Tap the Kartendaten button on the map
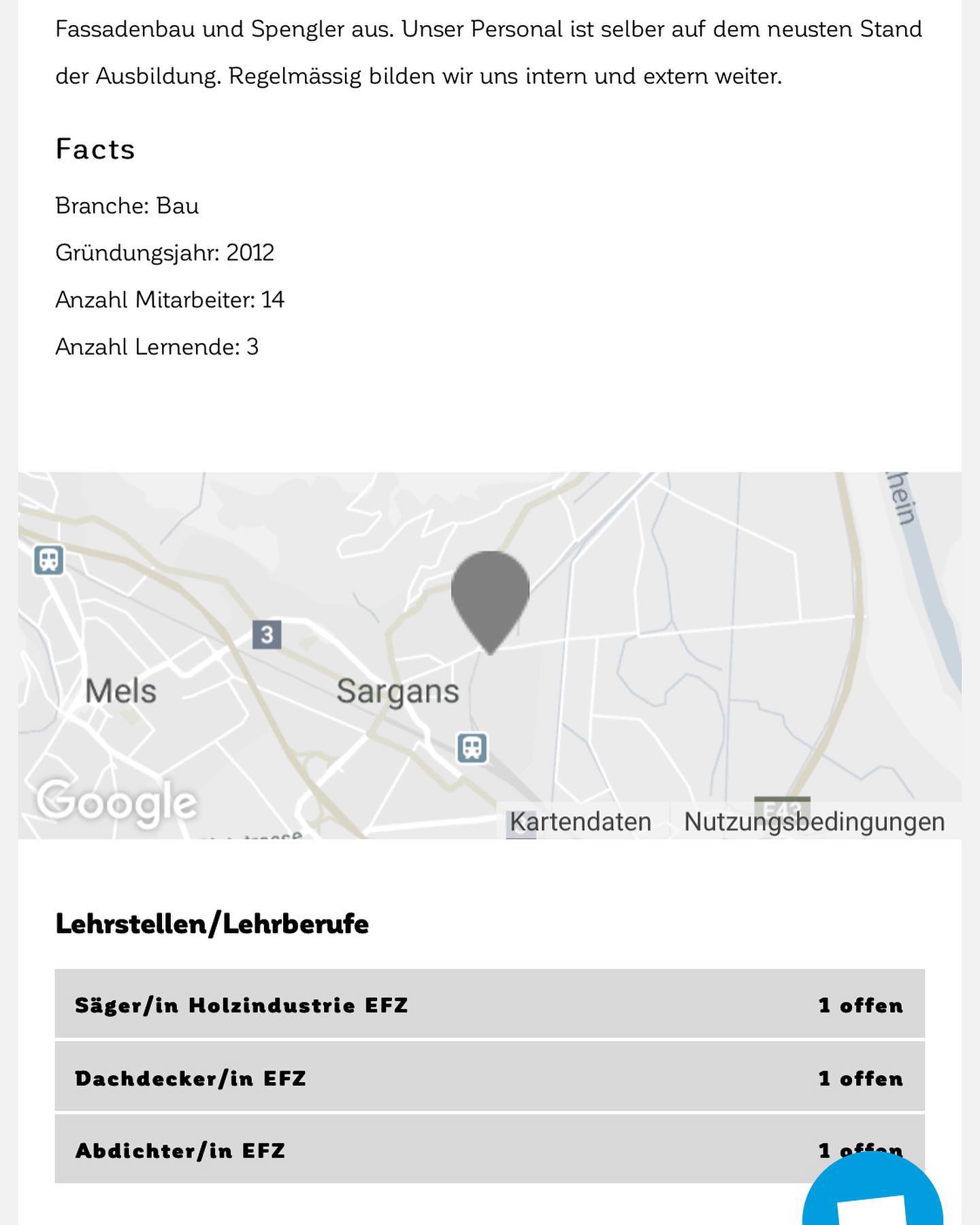The height and width of the screenshot is (1225, 980). pyautogui.click(x=581, y=821)
